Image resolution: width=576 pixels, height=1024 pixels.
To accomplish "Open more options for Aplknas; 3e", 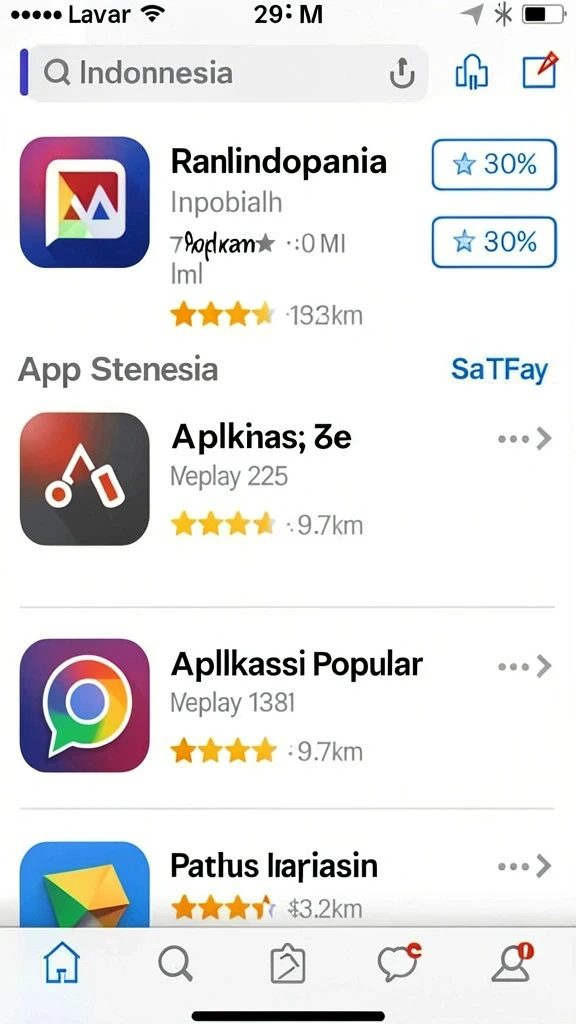I will tap(524, 440).
